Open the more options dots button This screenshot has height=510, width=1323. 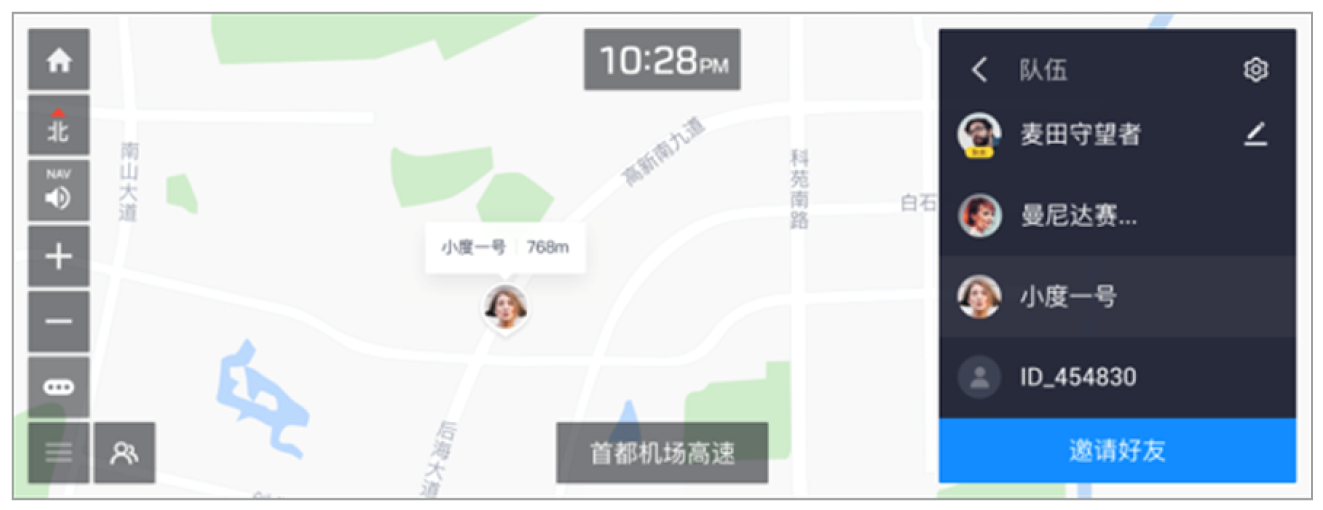tap(59, 387)
